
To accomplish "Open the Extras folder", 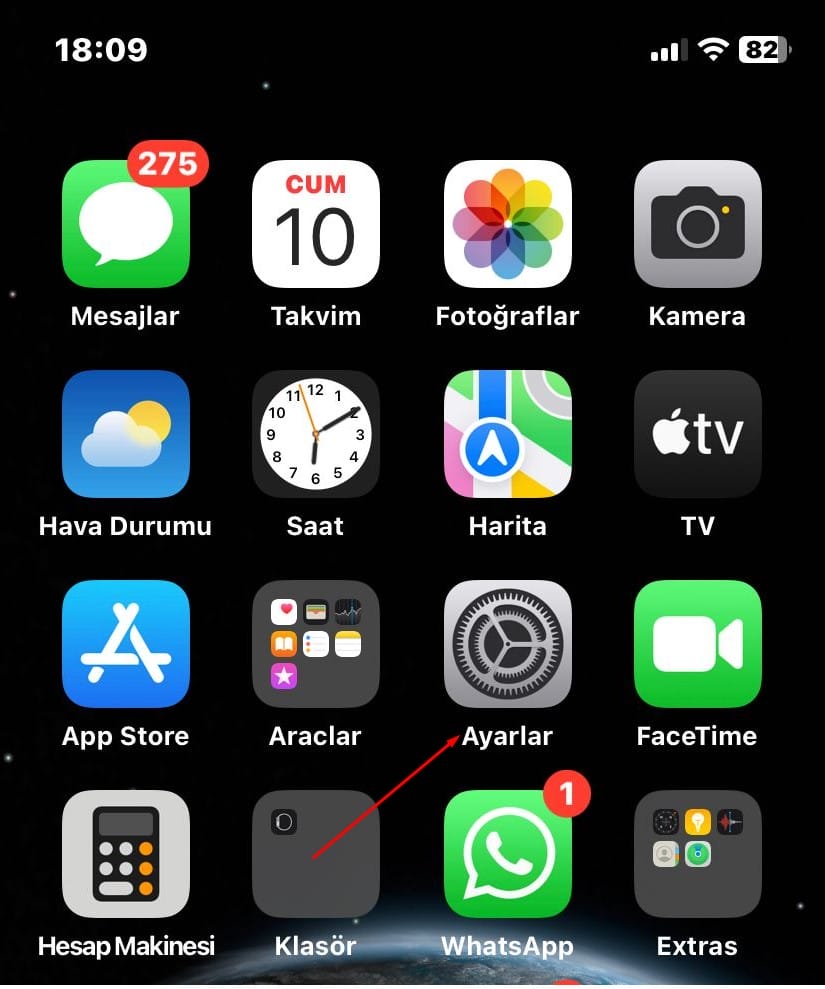I will click(697, 854).
